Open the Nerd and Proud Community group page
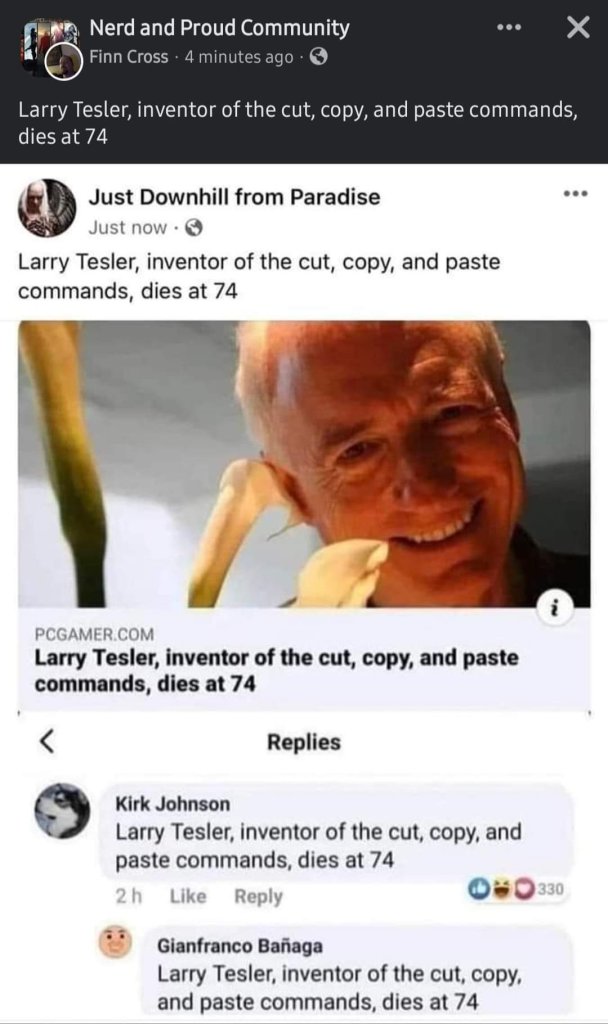Image resolution: width=608 pixels, height=1024 pixels. (219, 28)
